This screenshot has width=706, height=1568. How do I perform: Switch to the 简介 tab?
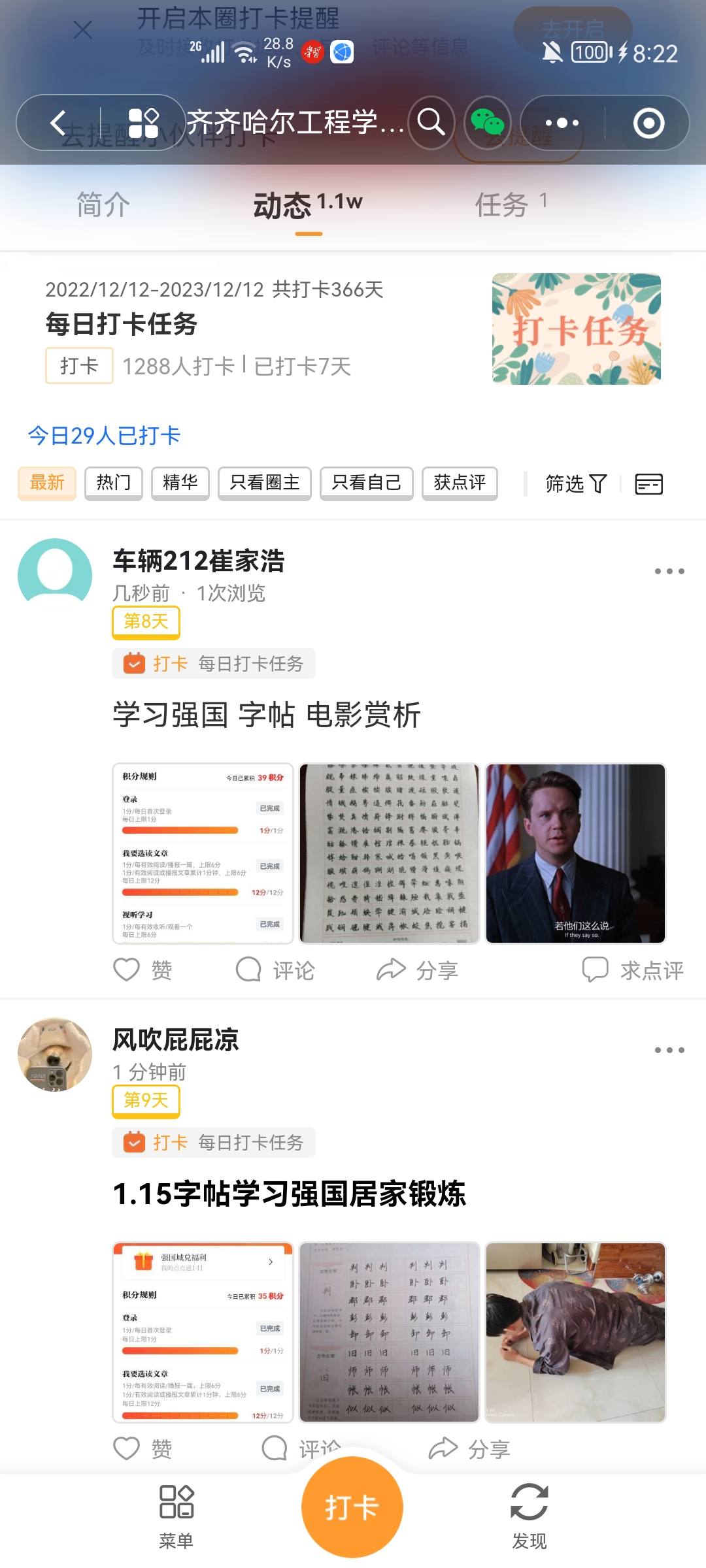point(103,205)
